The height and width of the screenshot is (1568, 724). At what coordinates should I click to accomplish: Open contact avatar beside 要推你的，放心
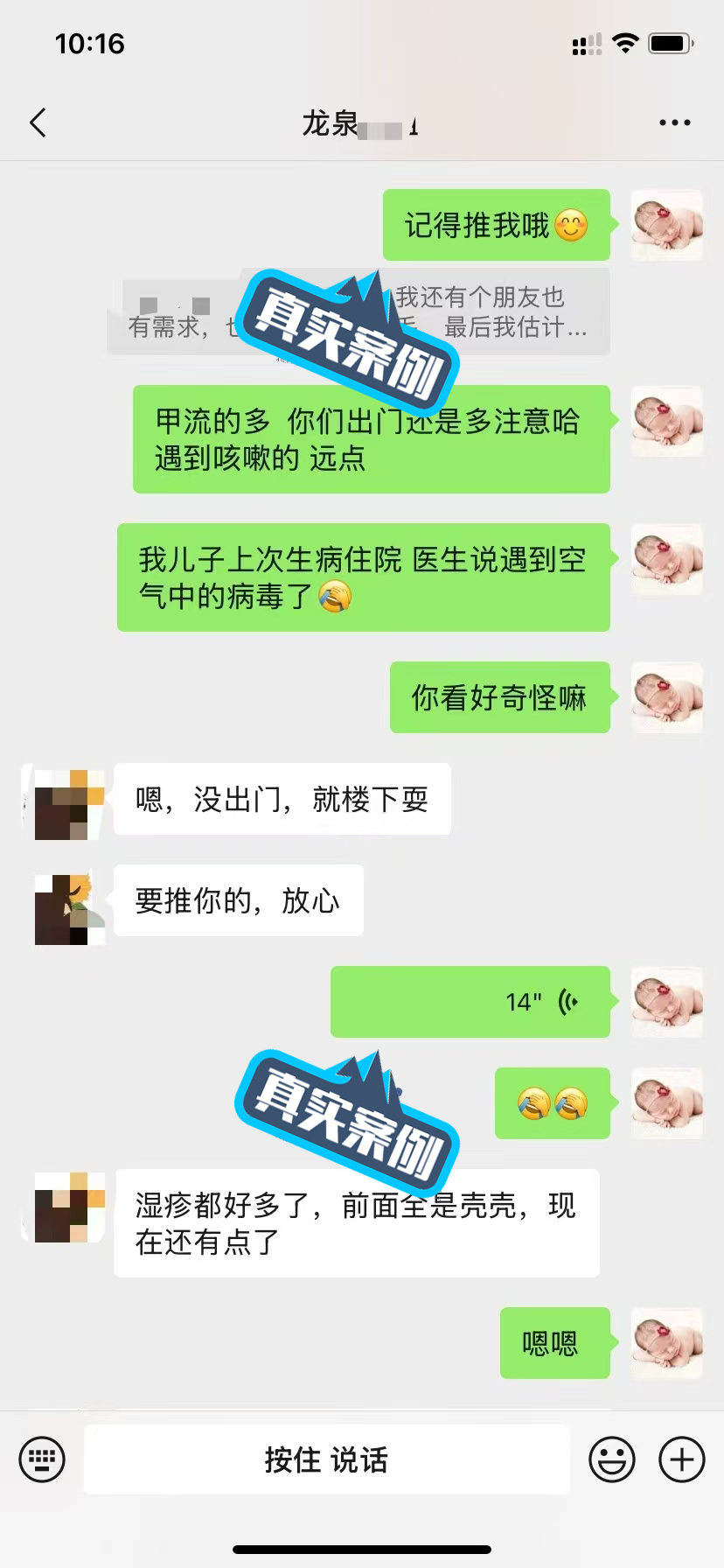point(70,909)
